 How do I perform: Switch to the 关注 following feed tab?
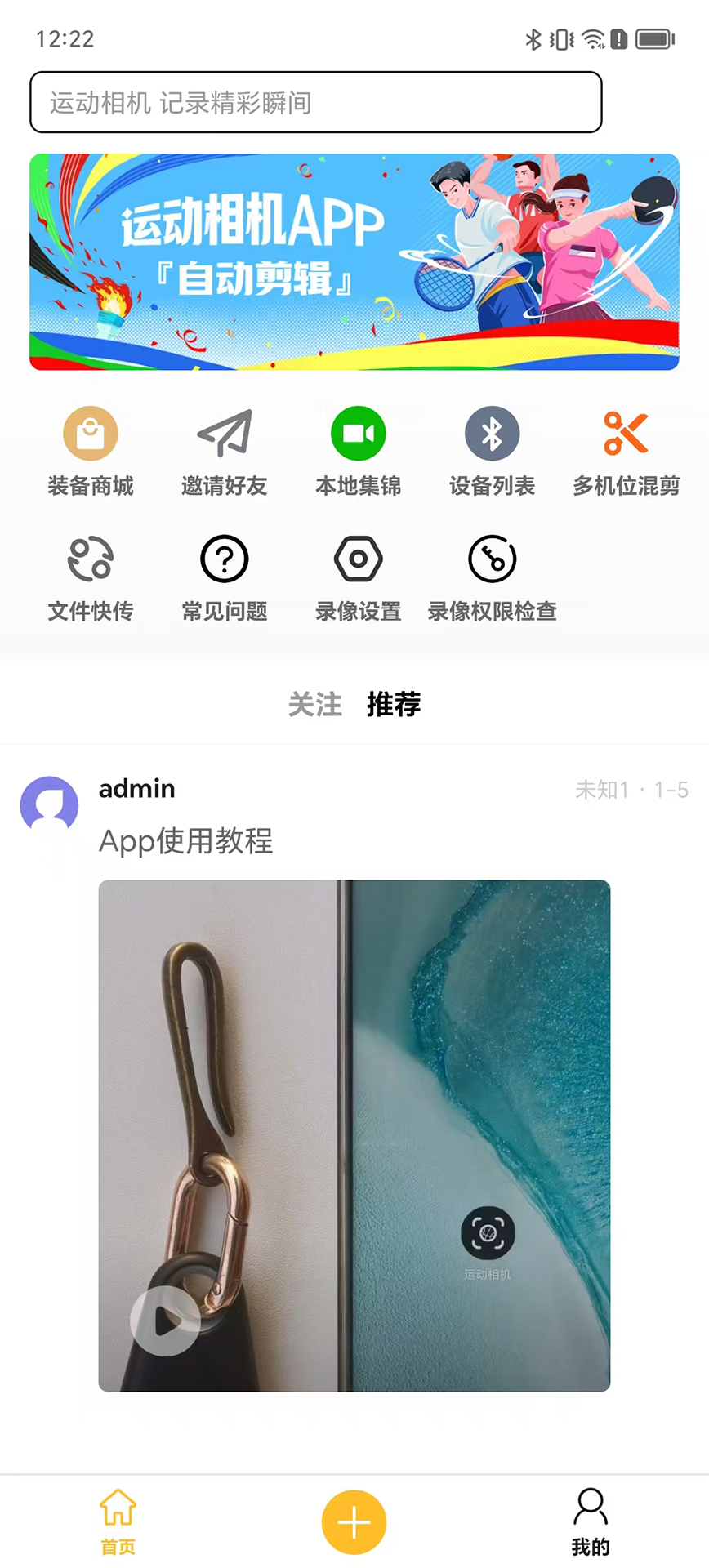click(x=314, y=705)
